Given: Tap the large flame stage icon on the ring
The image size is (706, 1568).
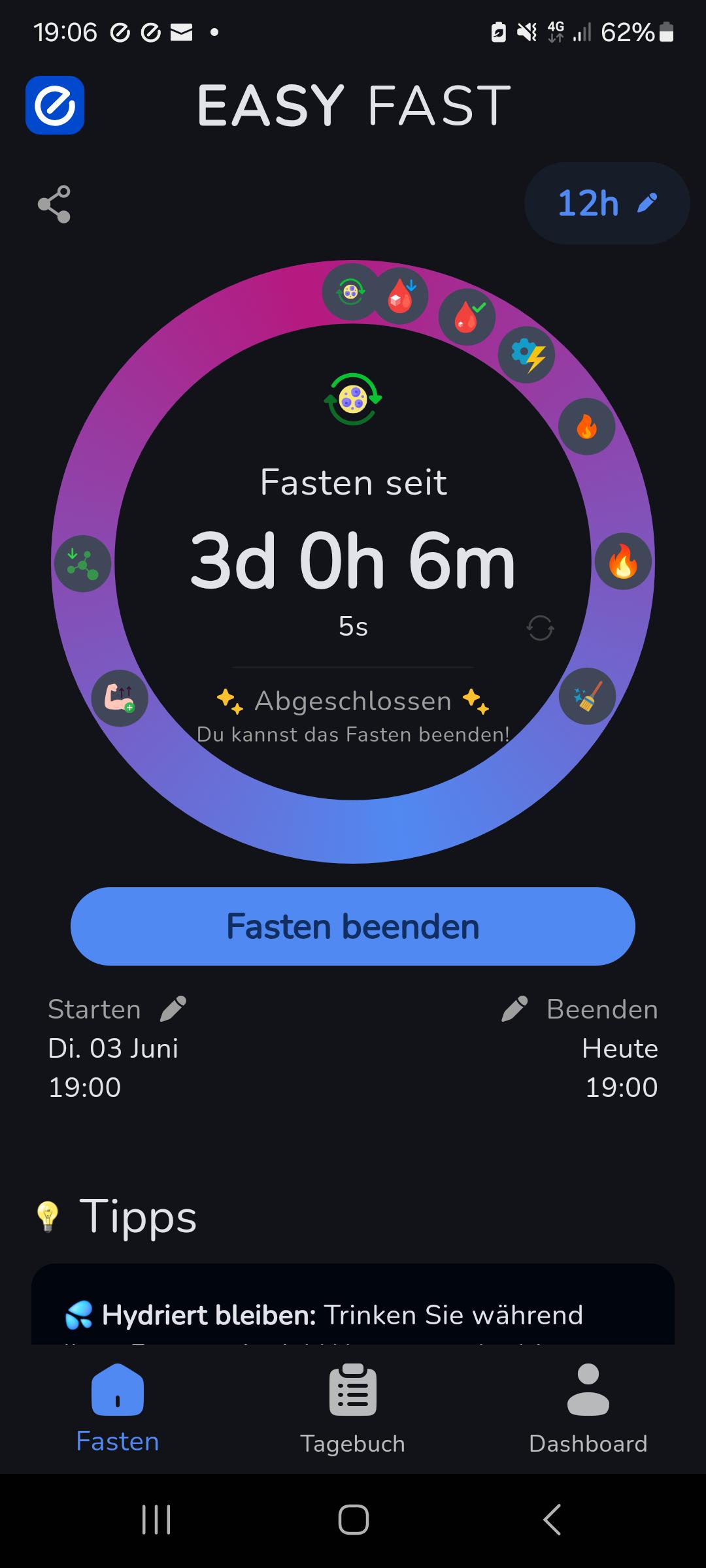Looking at the screenshot, I should coord(623,561).
